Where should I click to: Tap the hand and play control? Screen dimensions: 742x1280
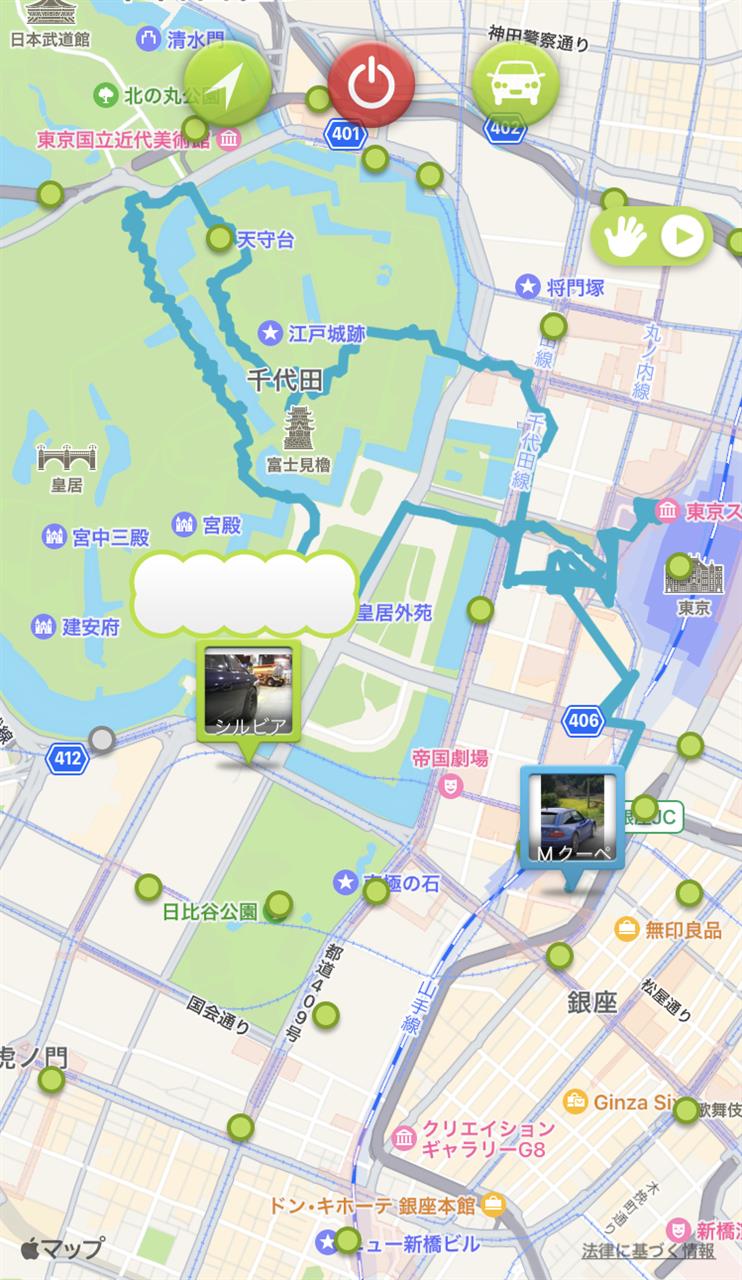point(652,237)
